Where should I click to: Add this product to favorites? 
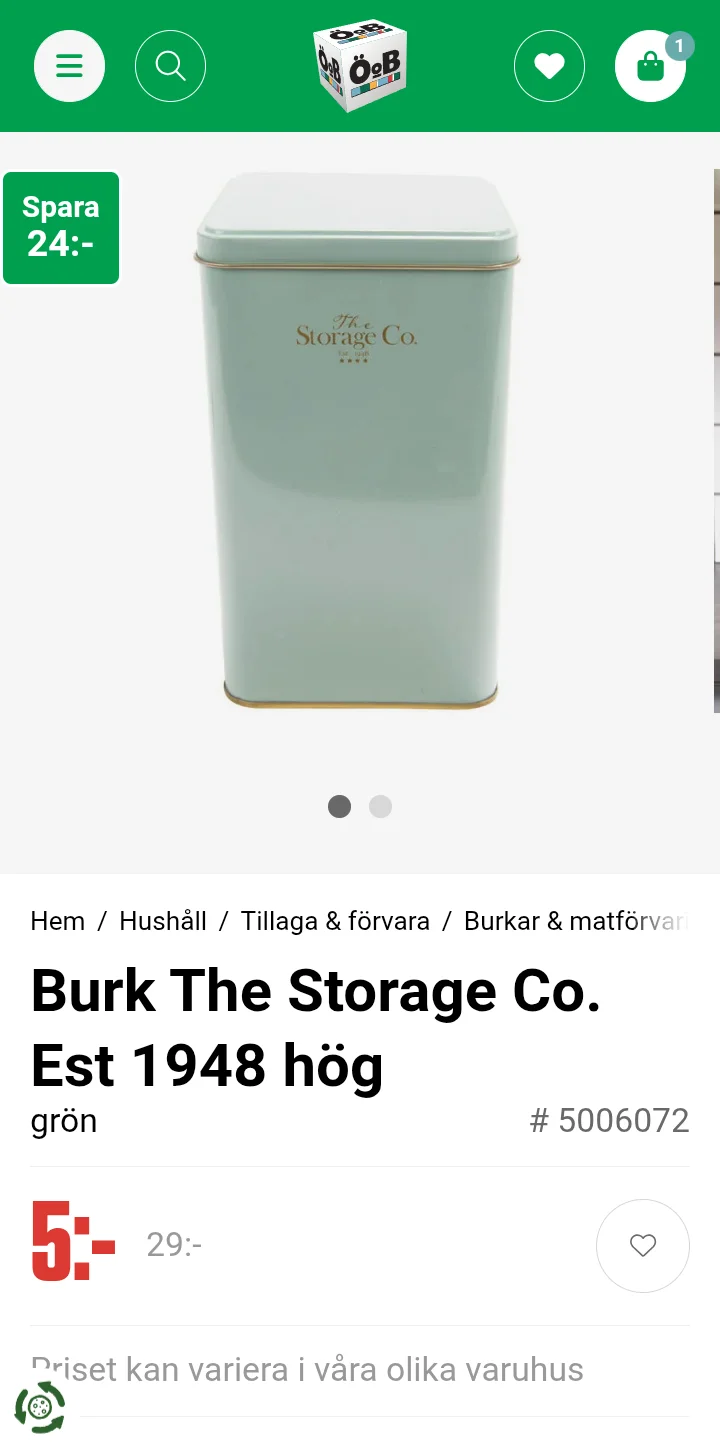point(642,1245)
